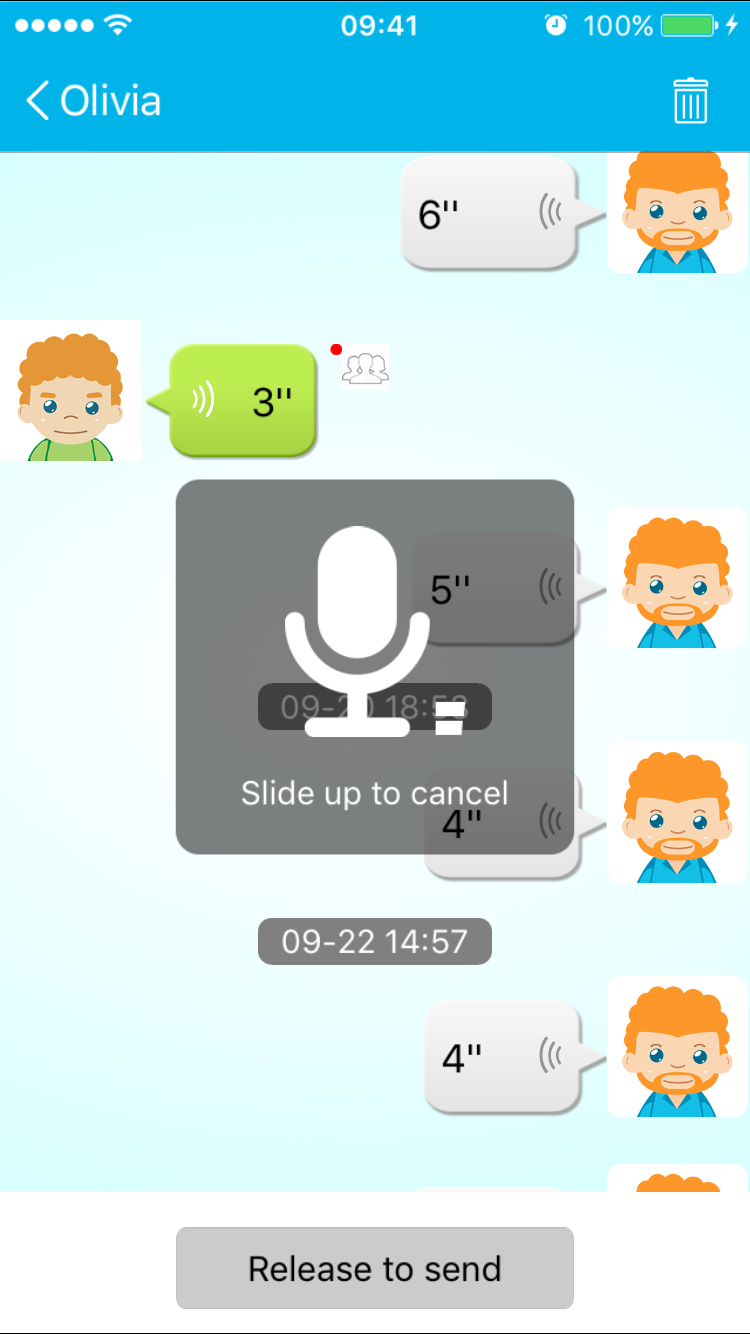This screenshot has width=750, height=1334.
Task: Play the 4'' message below the 09-22 14:57 timestamp
Action: coord(502,1057)
